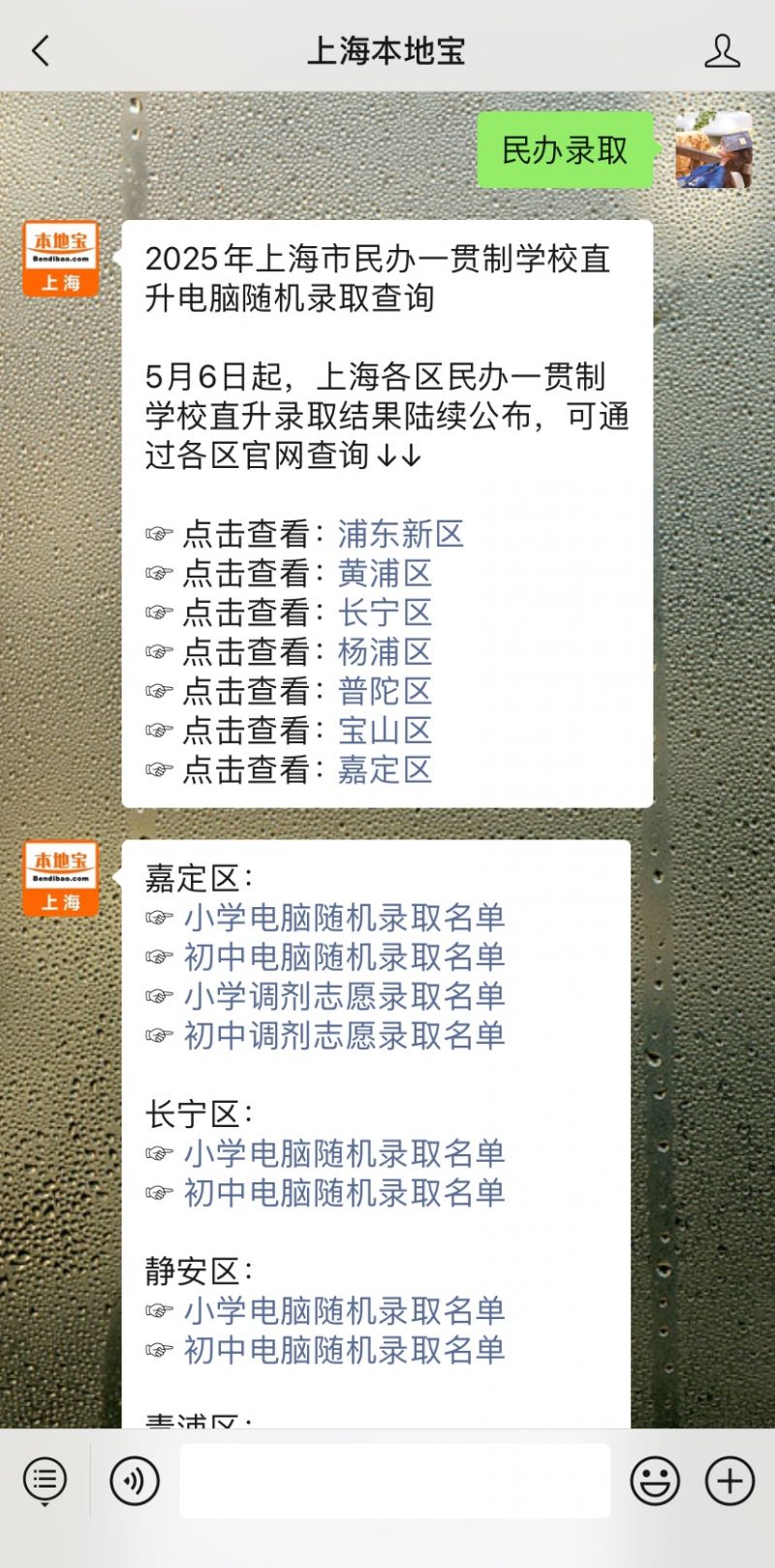
Task: View the 杨浦区 results link
Action: tap(384, 652)
